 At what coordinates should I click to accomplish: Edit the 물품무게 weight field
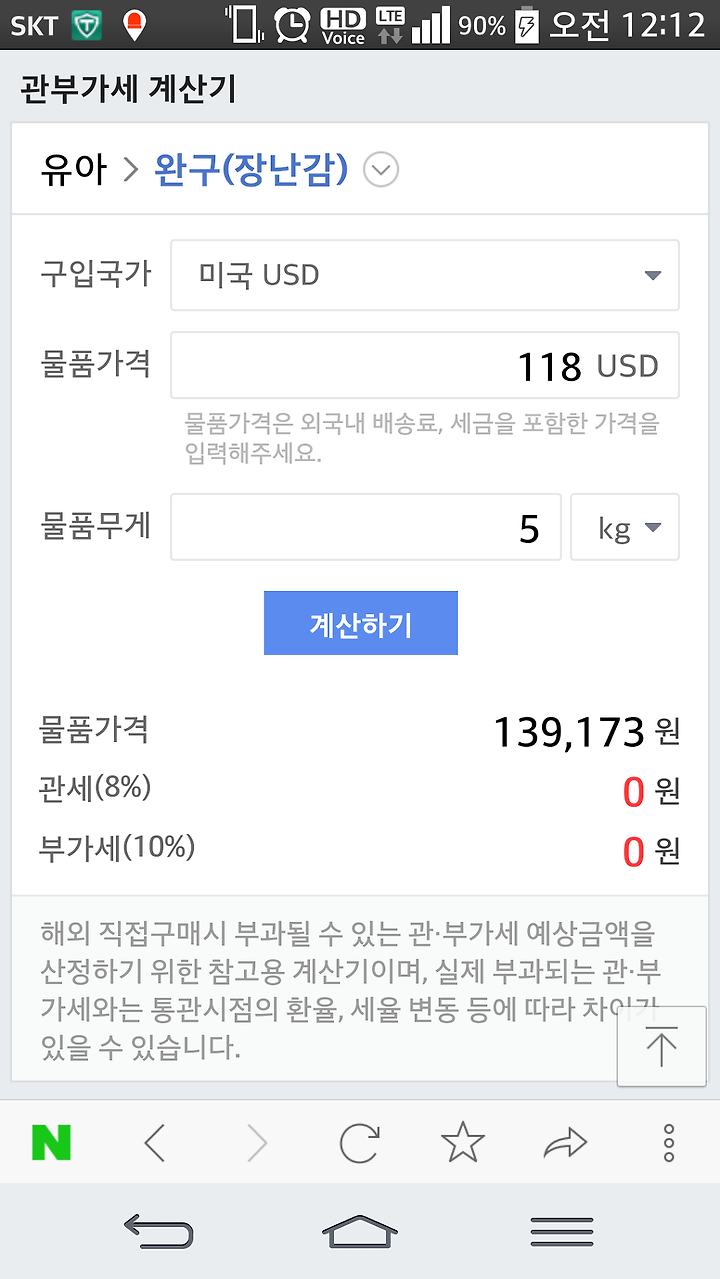(366, 527)
